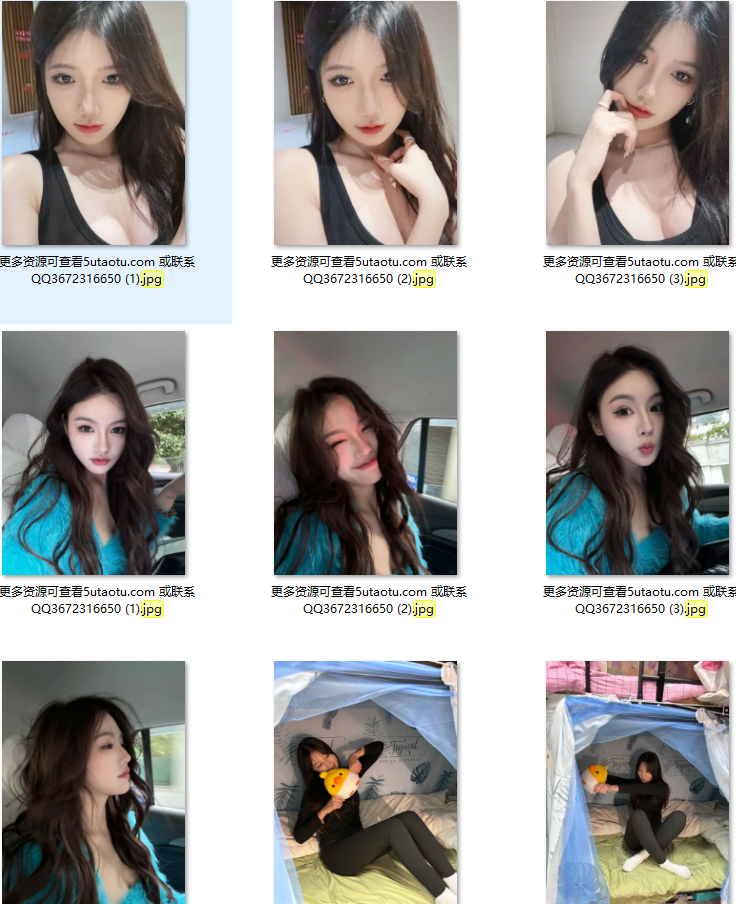Open side-profile car photo thumbnail
Viewport: 736px width, 904px height.
point(94,782)
